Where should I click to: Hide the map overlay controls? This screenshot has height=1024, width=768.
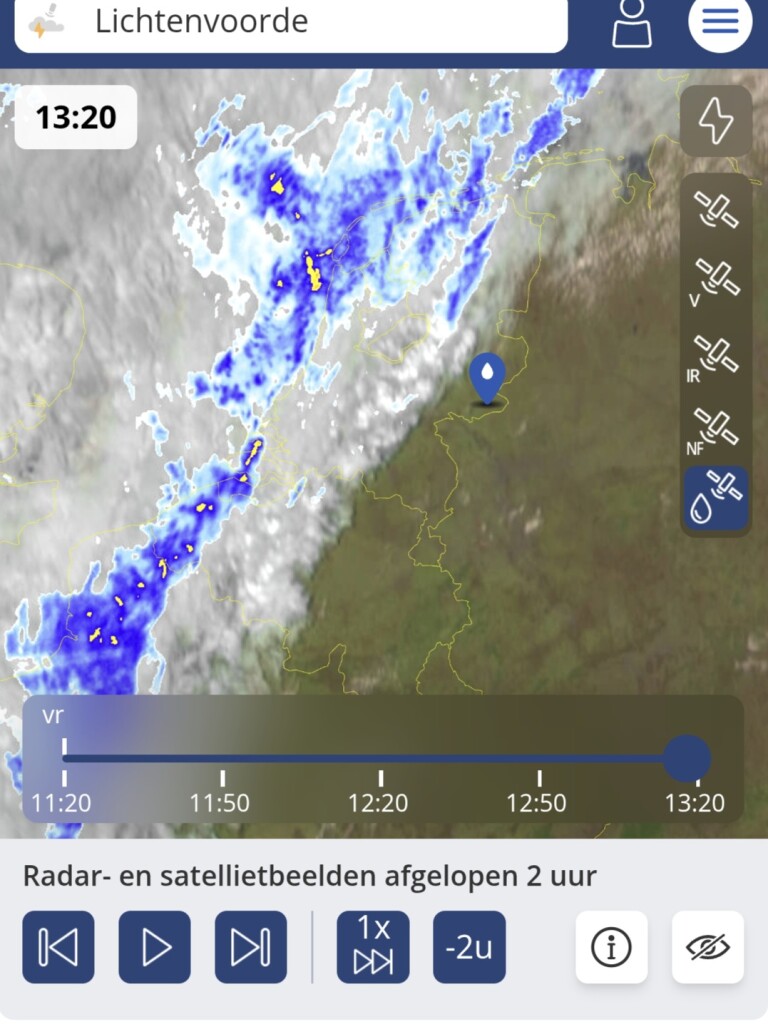coord(707,947)
